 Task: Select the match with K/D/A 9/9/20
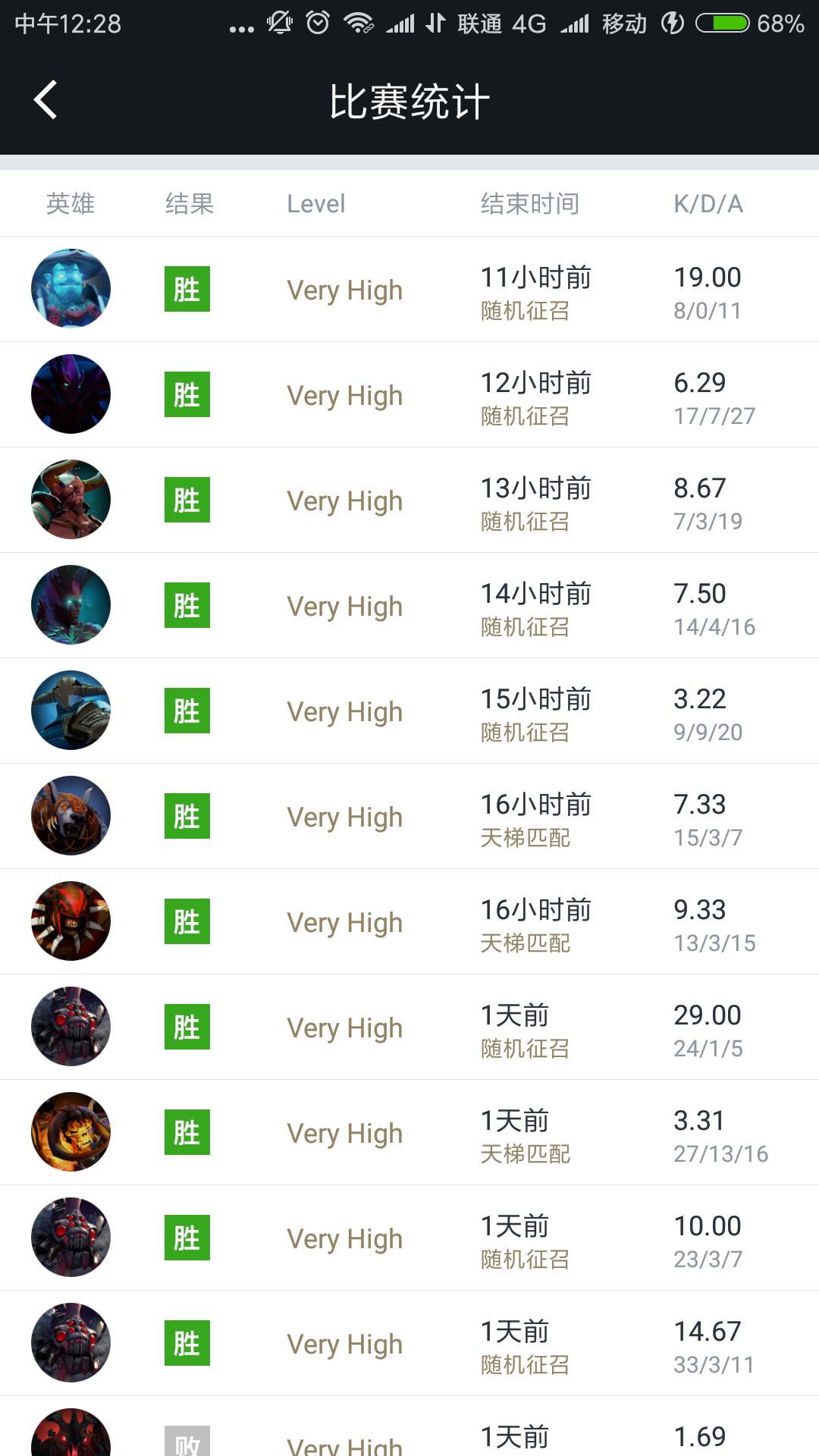[x=409, y=711]
